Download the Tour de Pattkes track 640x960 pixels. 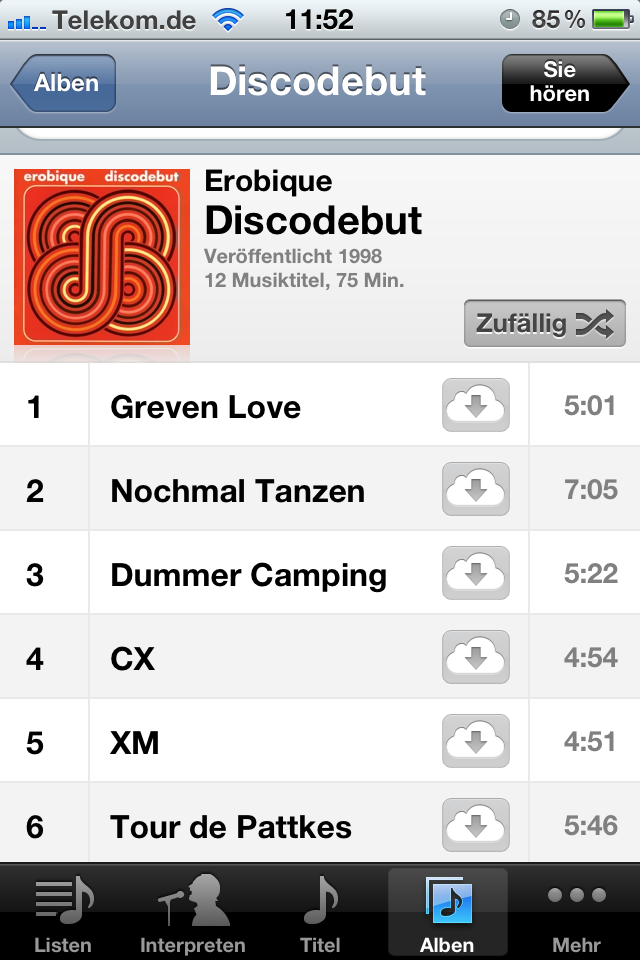click(x=476, y=825)
